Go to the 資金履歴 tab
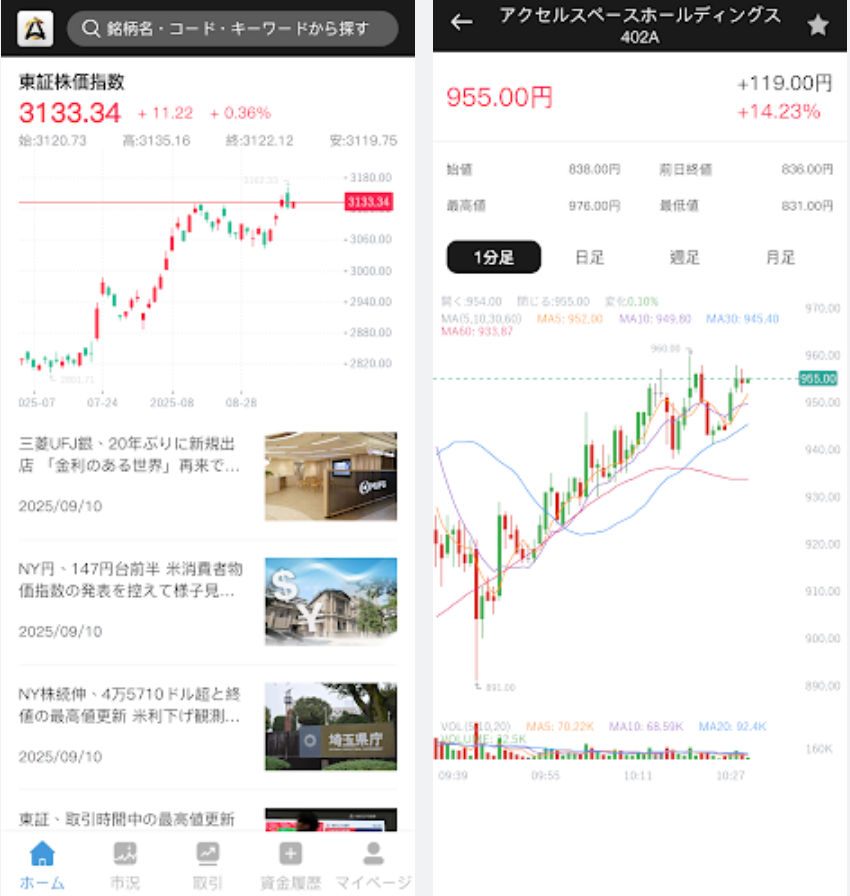The width and height of the screenshot is (850, 896). pyautogui.click(x=290, y=865)
